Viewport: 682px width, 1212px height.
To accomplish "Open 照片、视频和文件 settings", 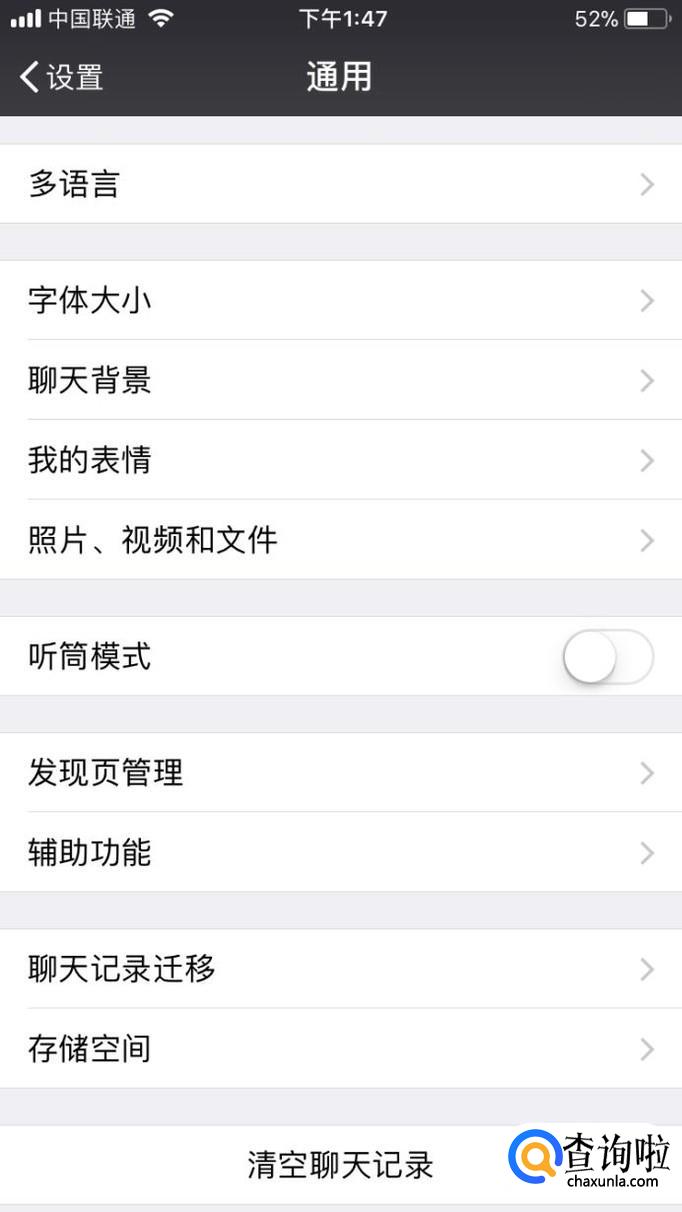I will [340, 540].
